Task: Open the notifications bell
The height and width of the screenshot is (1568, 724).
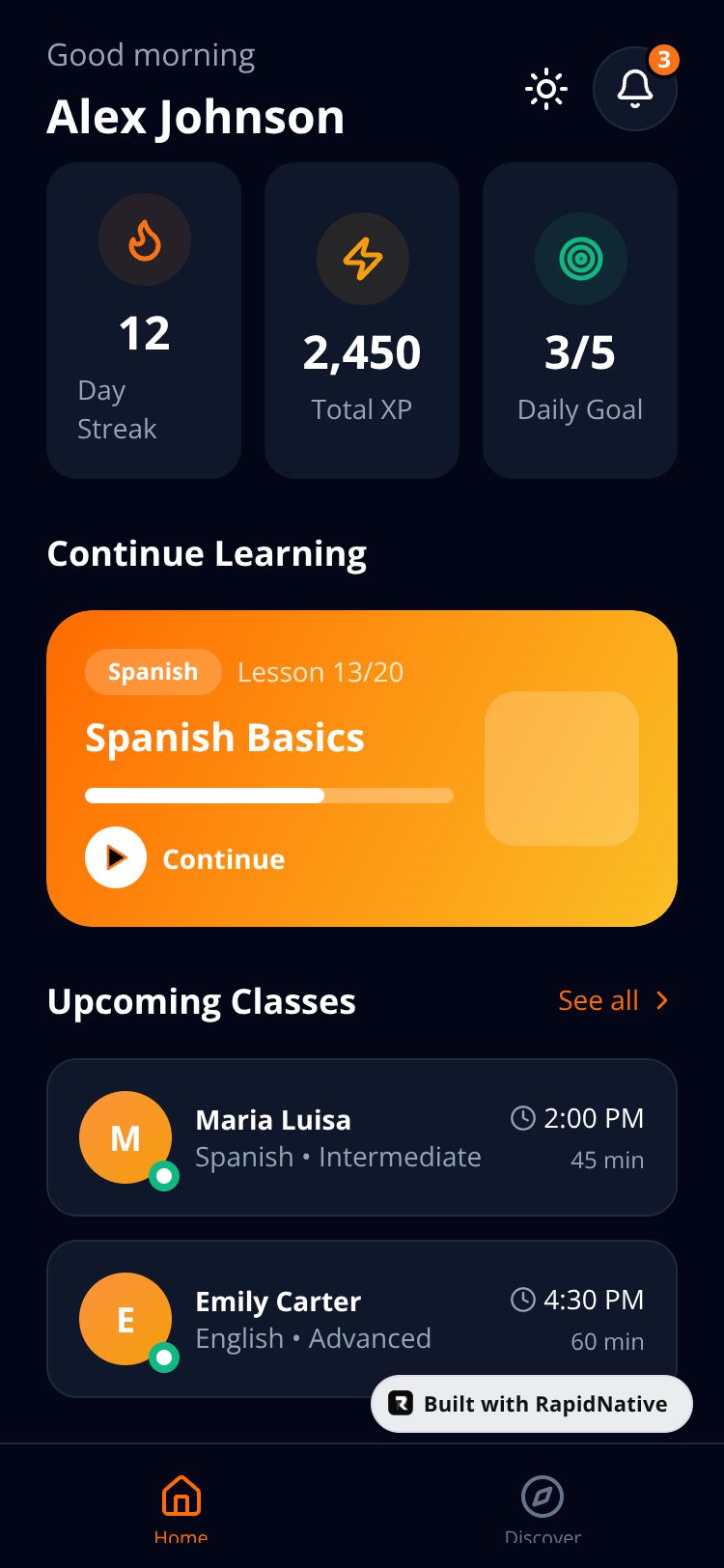Action: (x=634, y=89)
